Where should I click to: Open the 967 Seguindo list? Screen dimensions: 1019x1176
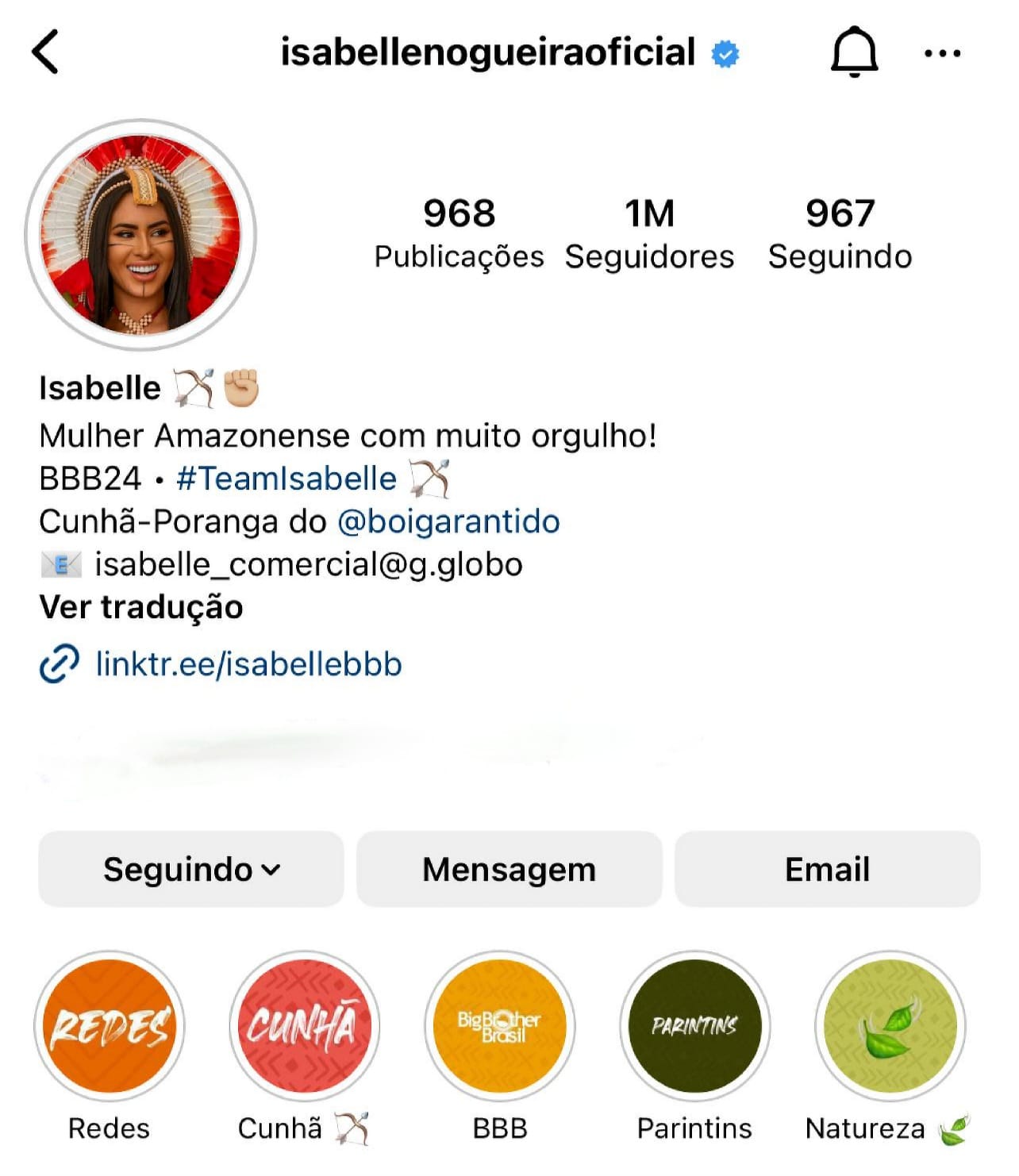840,233
